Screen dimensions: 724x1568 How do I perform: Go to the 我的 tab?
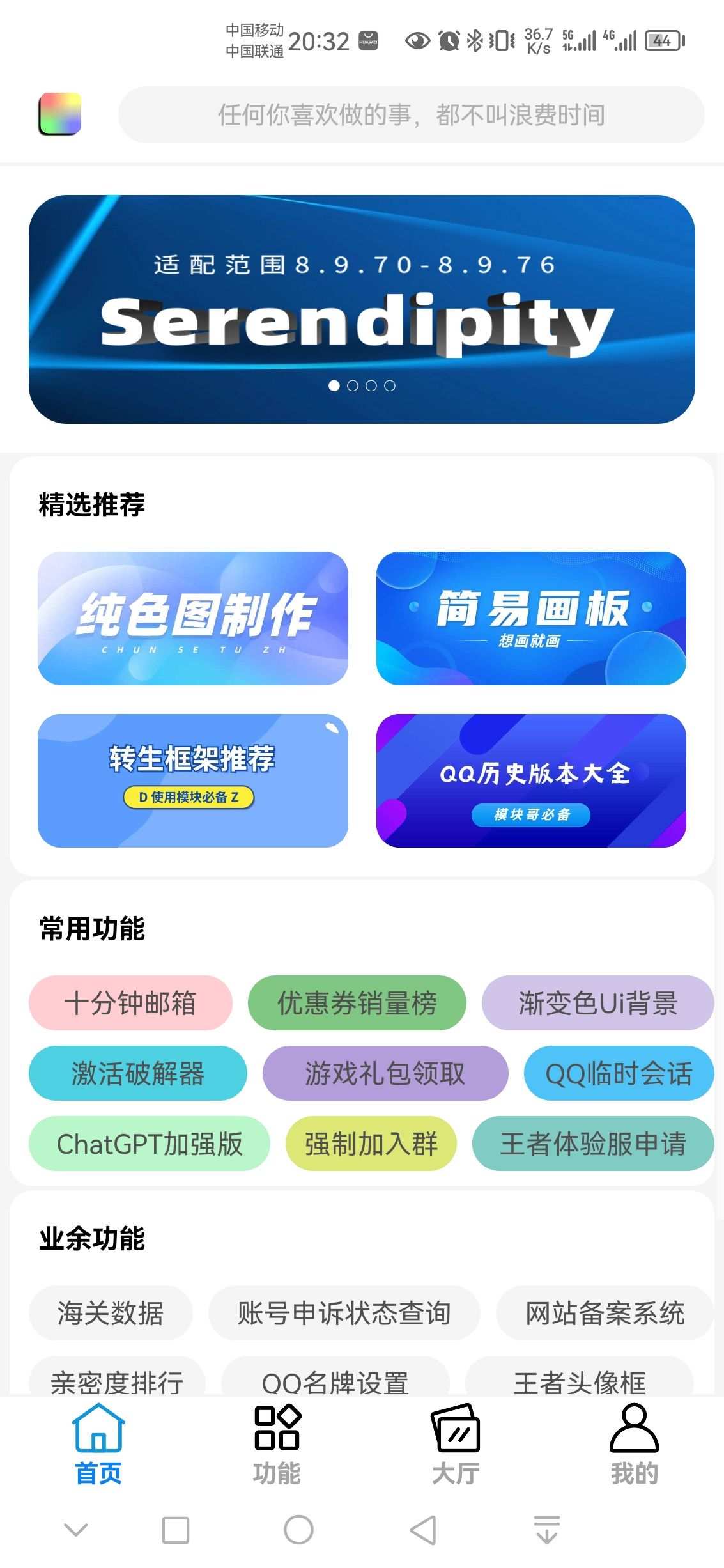tap(634, 1445)
